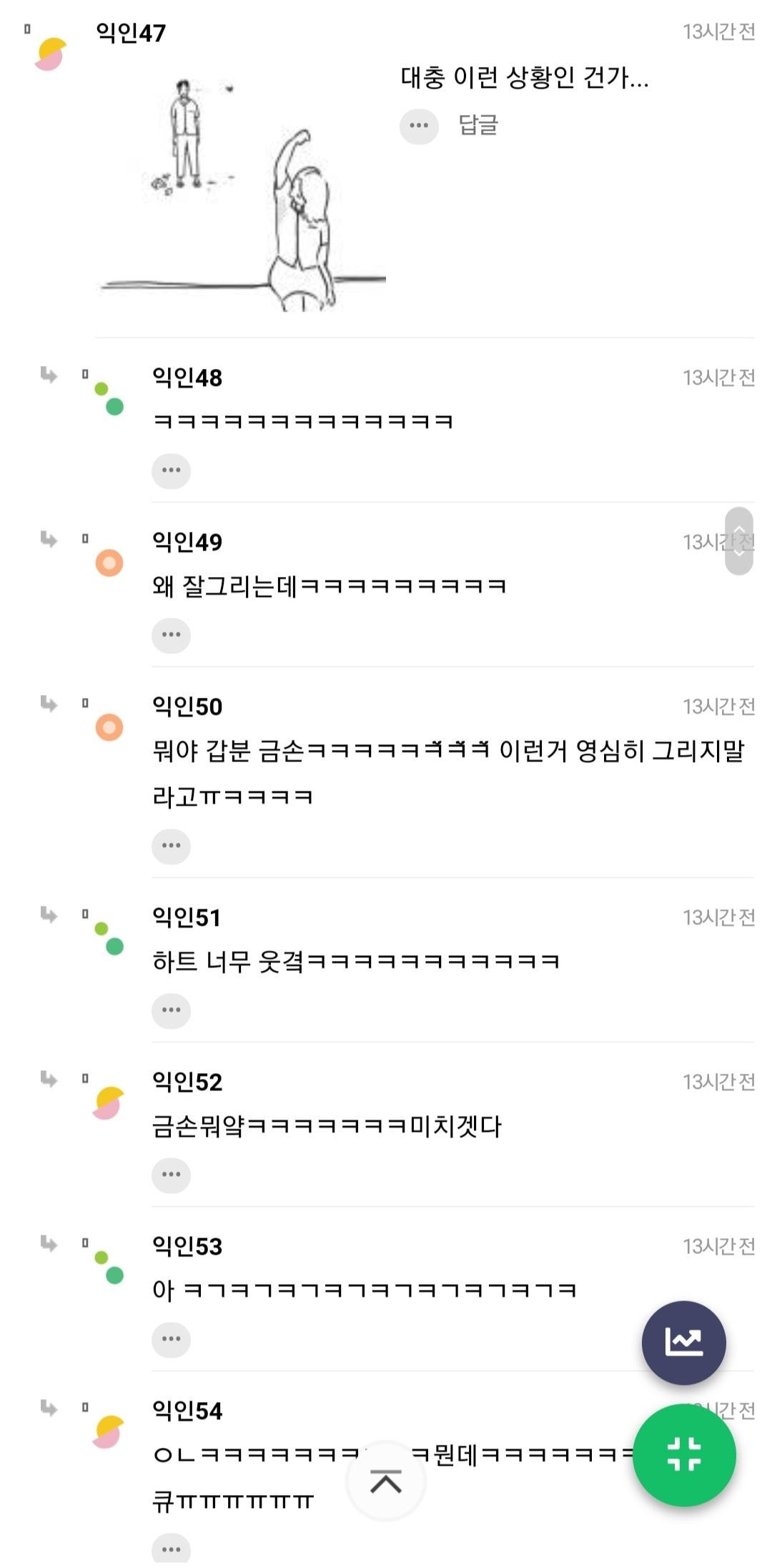Jump to top with the up-arrow button
The width and height of the screenshot is (772, 1568).
click(386, 1482)
